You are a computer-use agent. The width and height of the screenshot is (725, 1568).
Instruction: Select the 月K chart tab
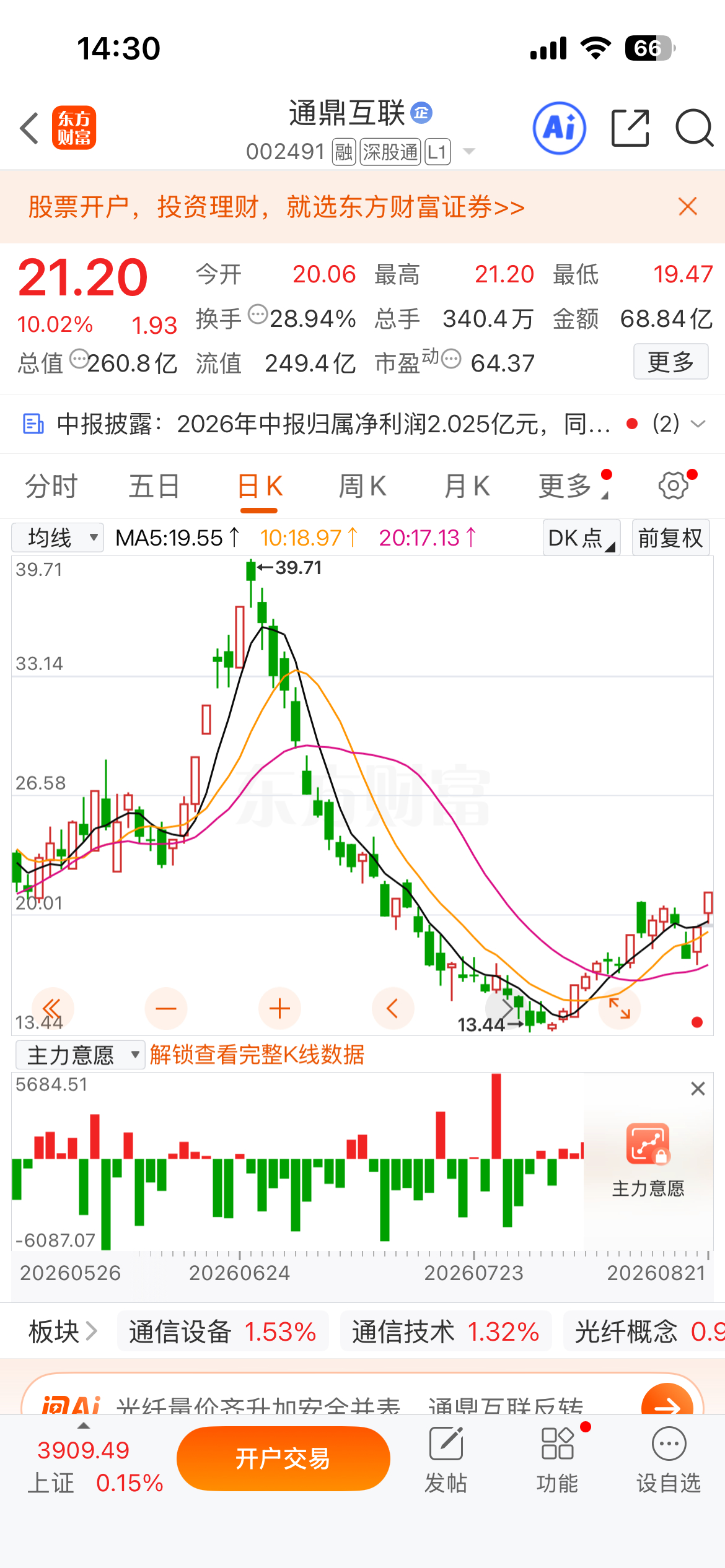(x=467, y=486)
